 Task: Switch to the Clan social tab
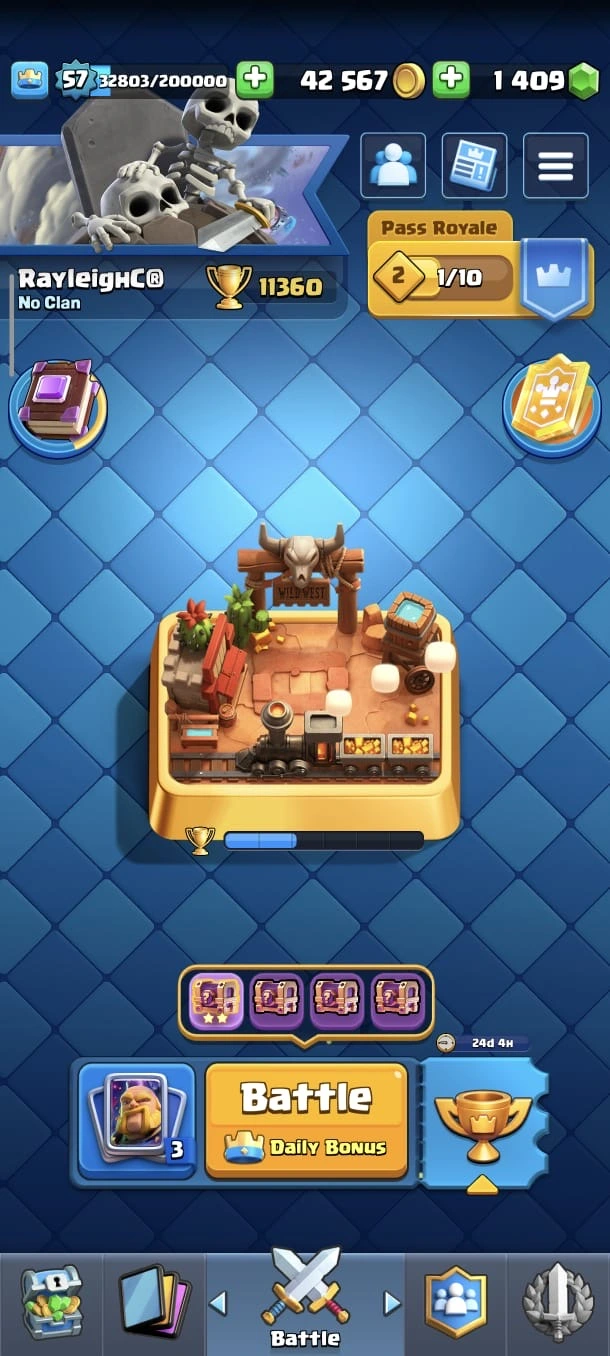(455, 1302)
